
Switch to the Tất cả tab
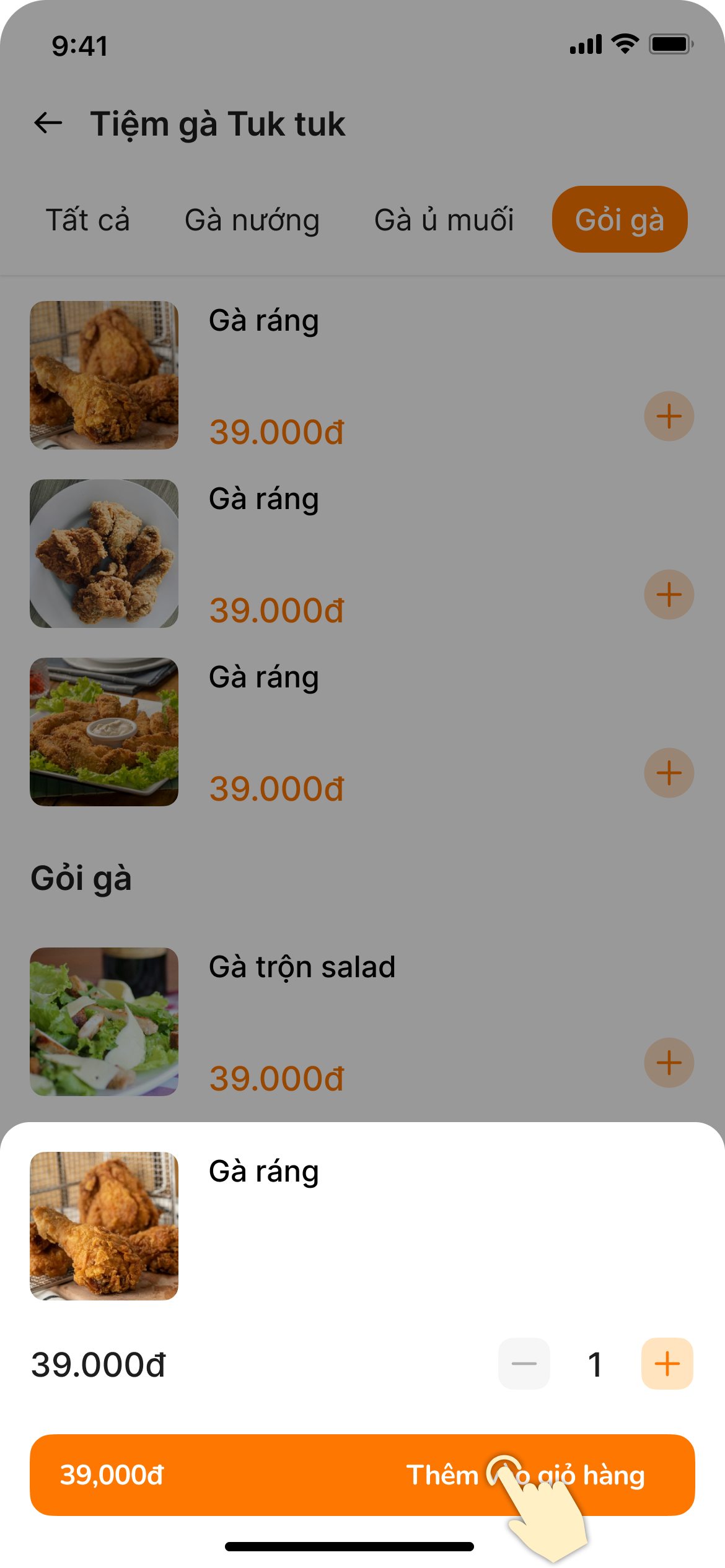click(88, 220)
